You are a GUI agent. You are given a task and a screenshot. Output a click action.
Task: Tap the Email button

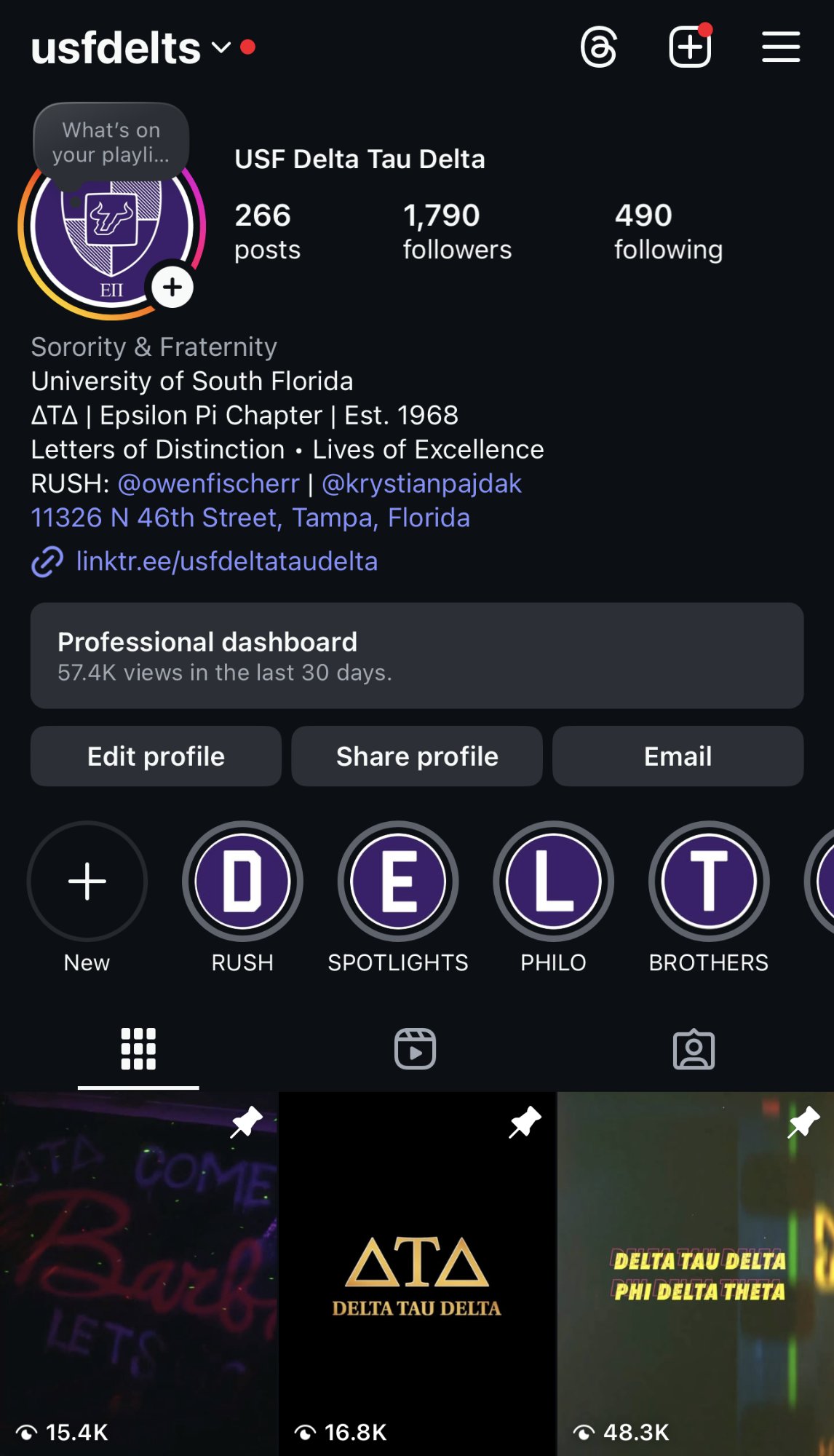[x=678, y=756]
